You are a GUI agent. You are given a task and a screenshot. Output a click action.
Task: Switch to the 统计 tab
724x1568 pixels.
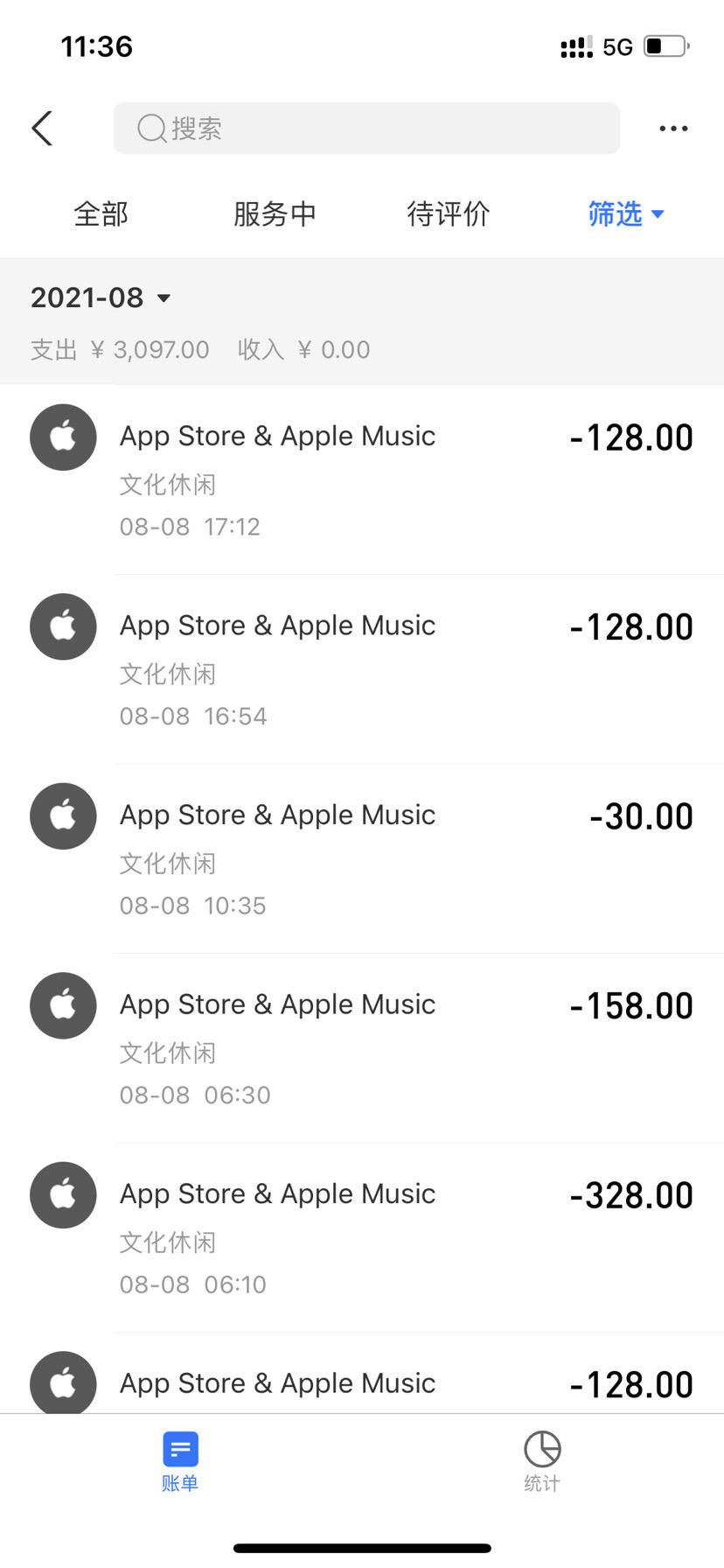click(x=542, y=1461)
